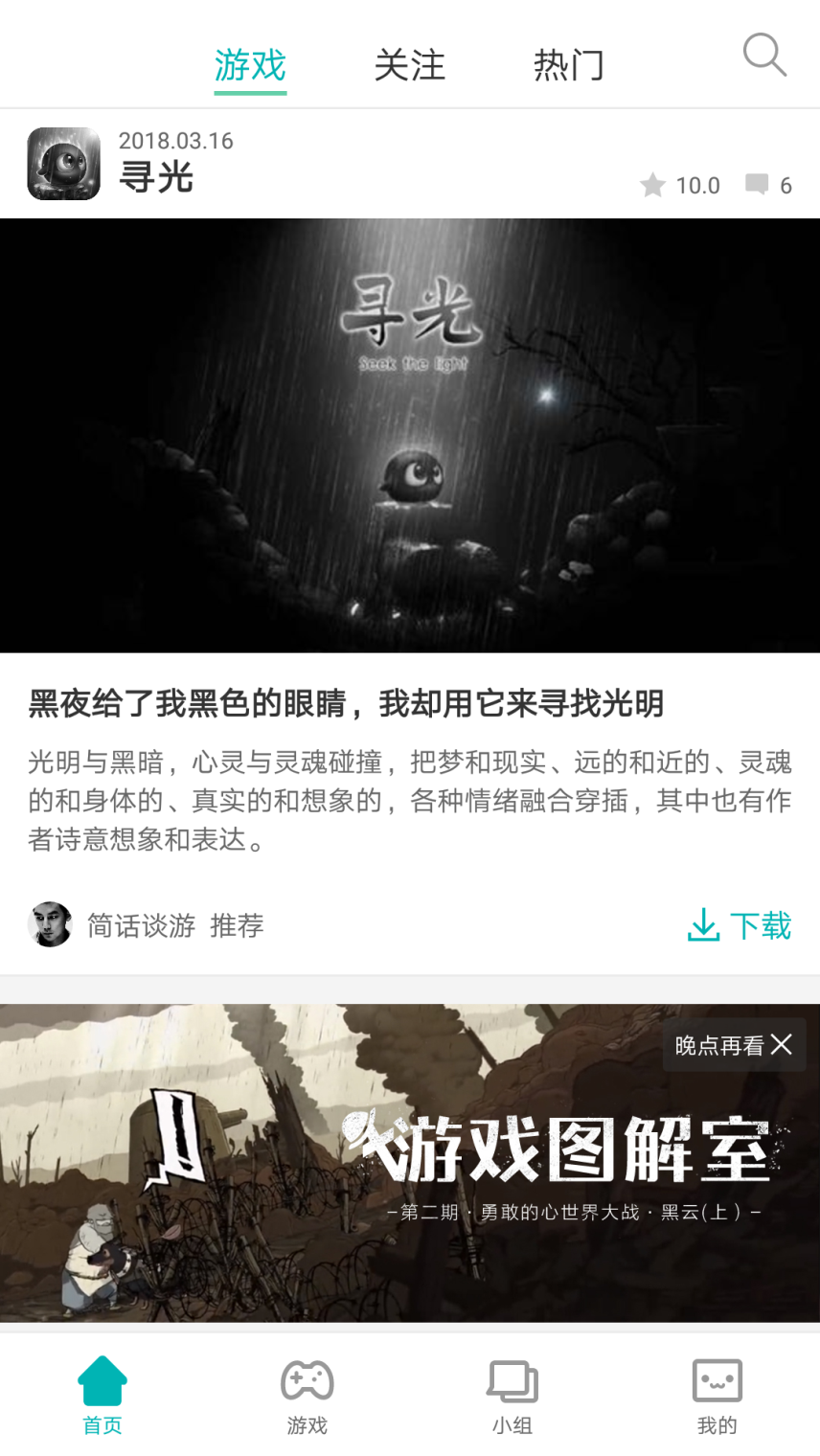Image resolution: width=820 pixels, height=1456 pixels.
Task: Switch to the 热门 top tab
Action: (569, 66)
